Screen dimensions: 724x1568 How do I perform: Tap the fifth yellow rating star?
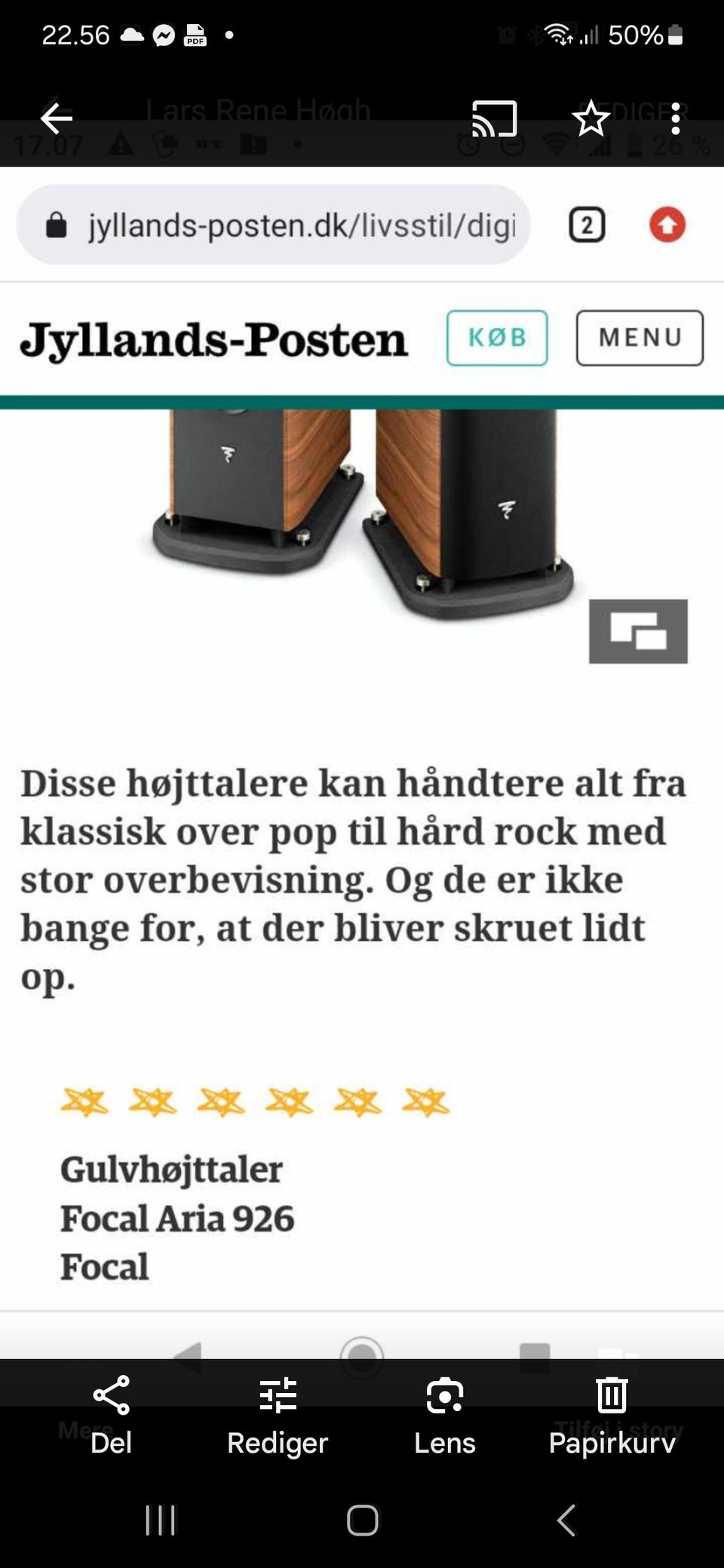coord(357,1101)
